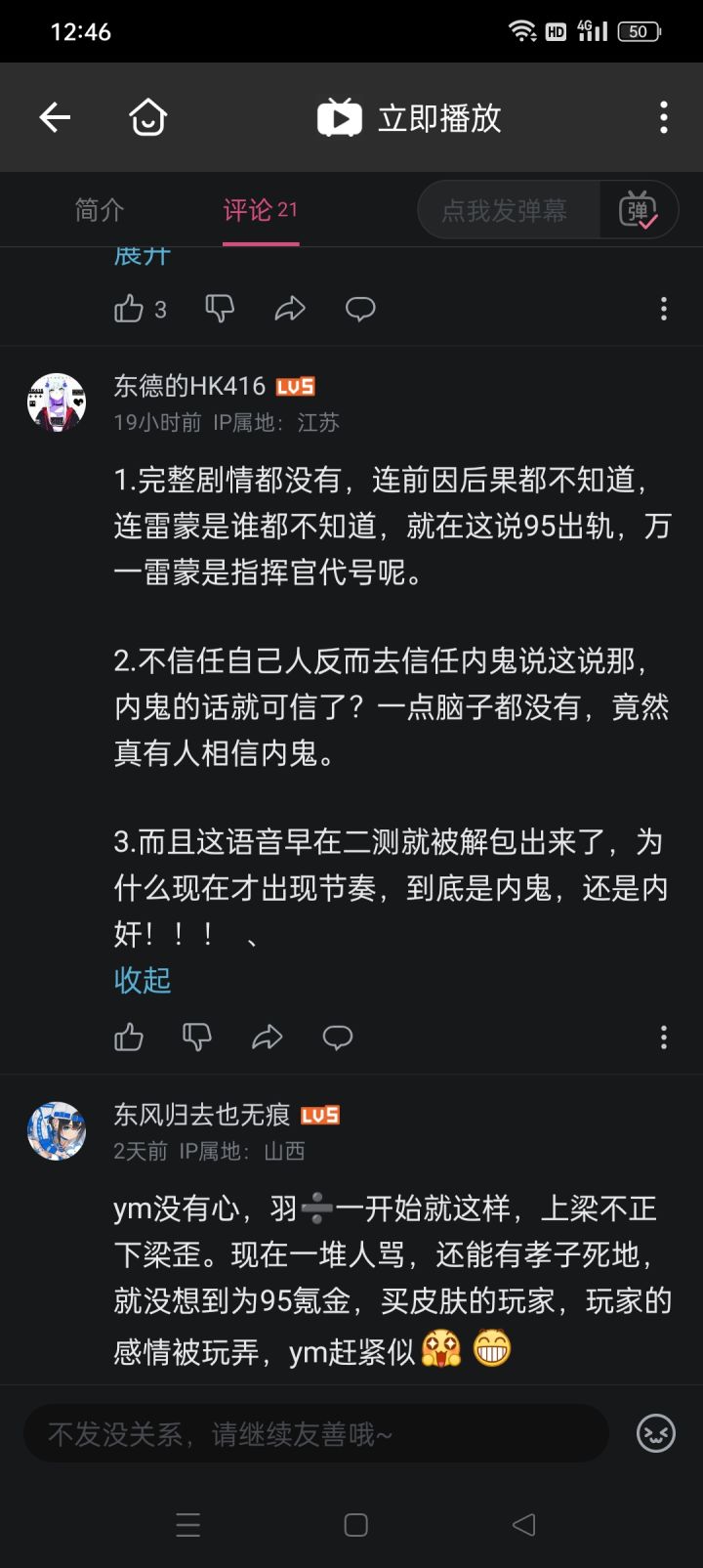Open 东德的HK416's profile avatar

pyautogui.click(x=57, y=403)
